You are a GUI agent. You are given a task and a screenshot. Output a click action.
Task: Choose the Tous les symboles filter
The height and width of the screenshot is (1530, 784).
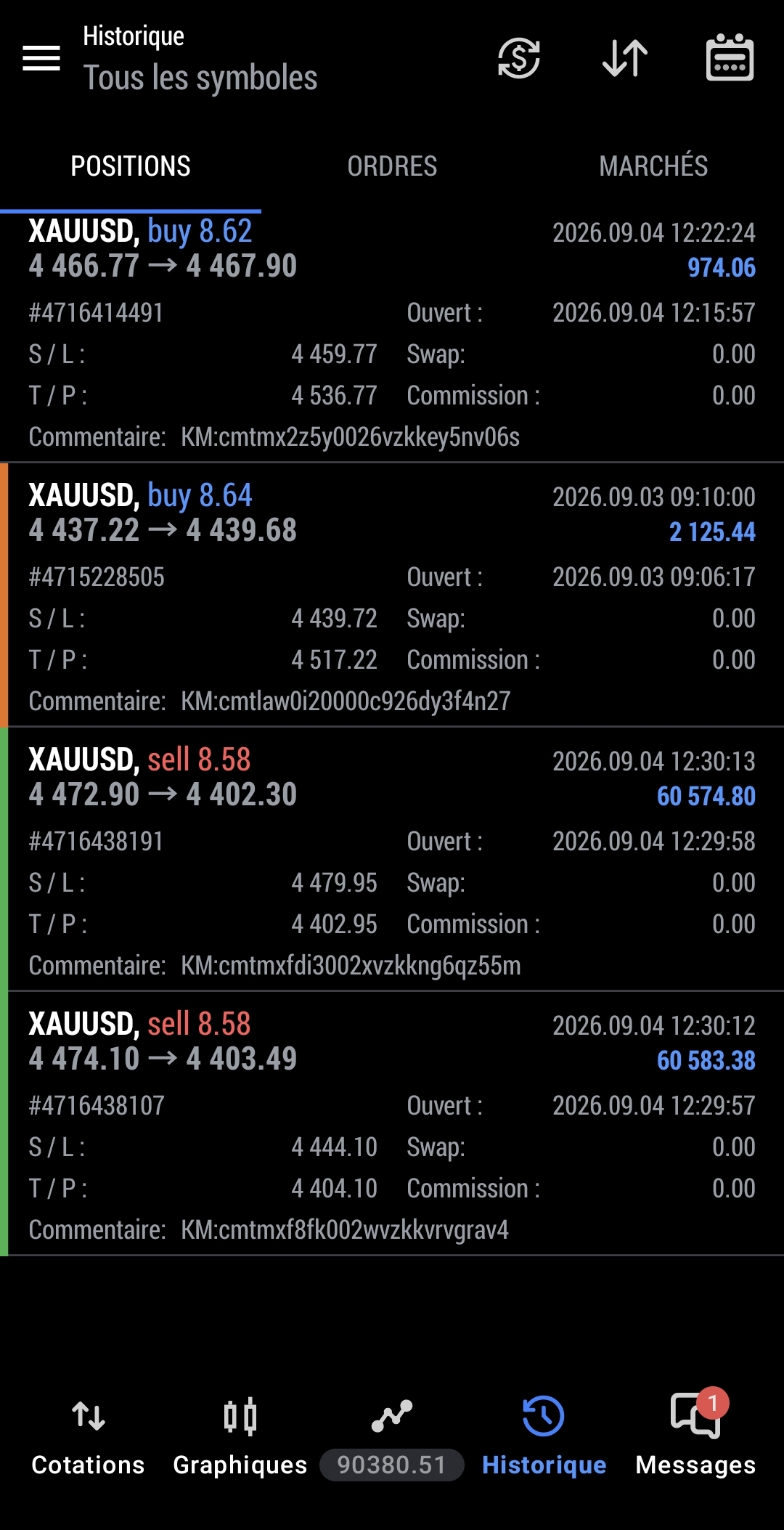(x=200, y=78)
